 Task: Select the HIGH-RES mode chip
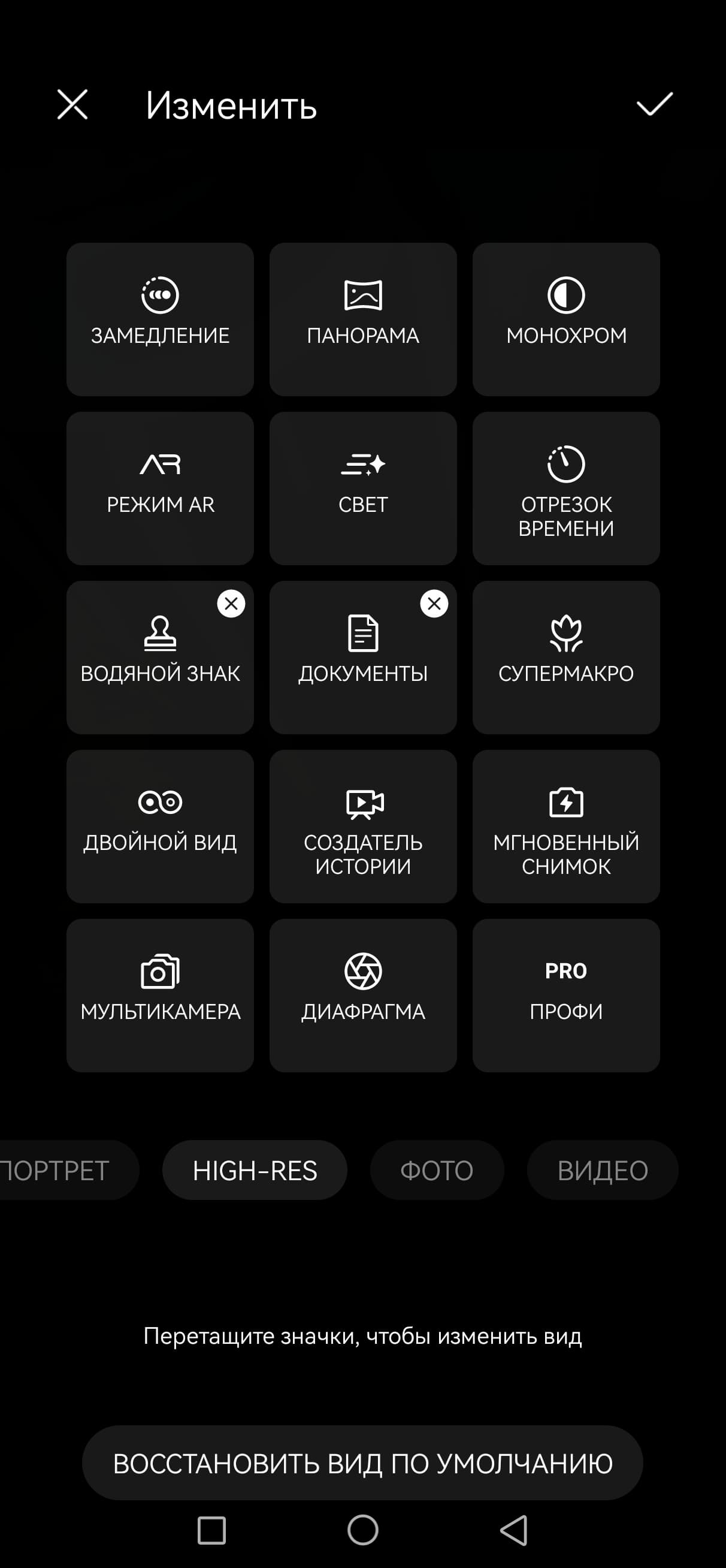[255, 1171]
